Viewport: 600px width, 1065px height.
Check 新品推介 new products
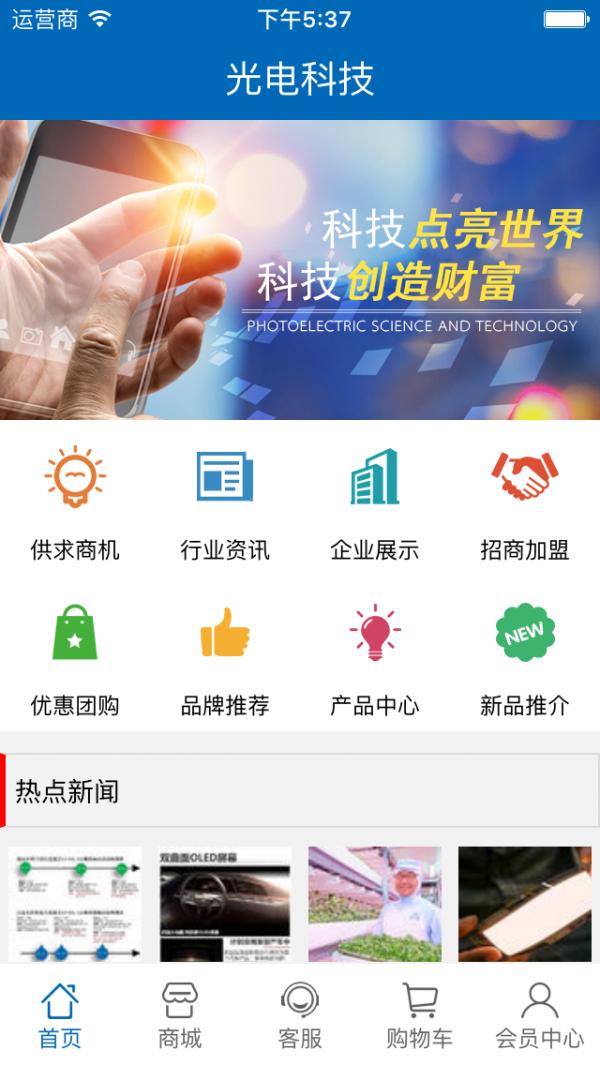[x=525, y=658]
